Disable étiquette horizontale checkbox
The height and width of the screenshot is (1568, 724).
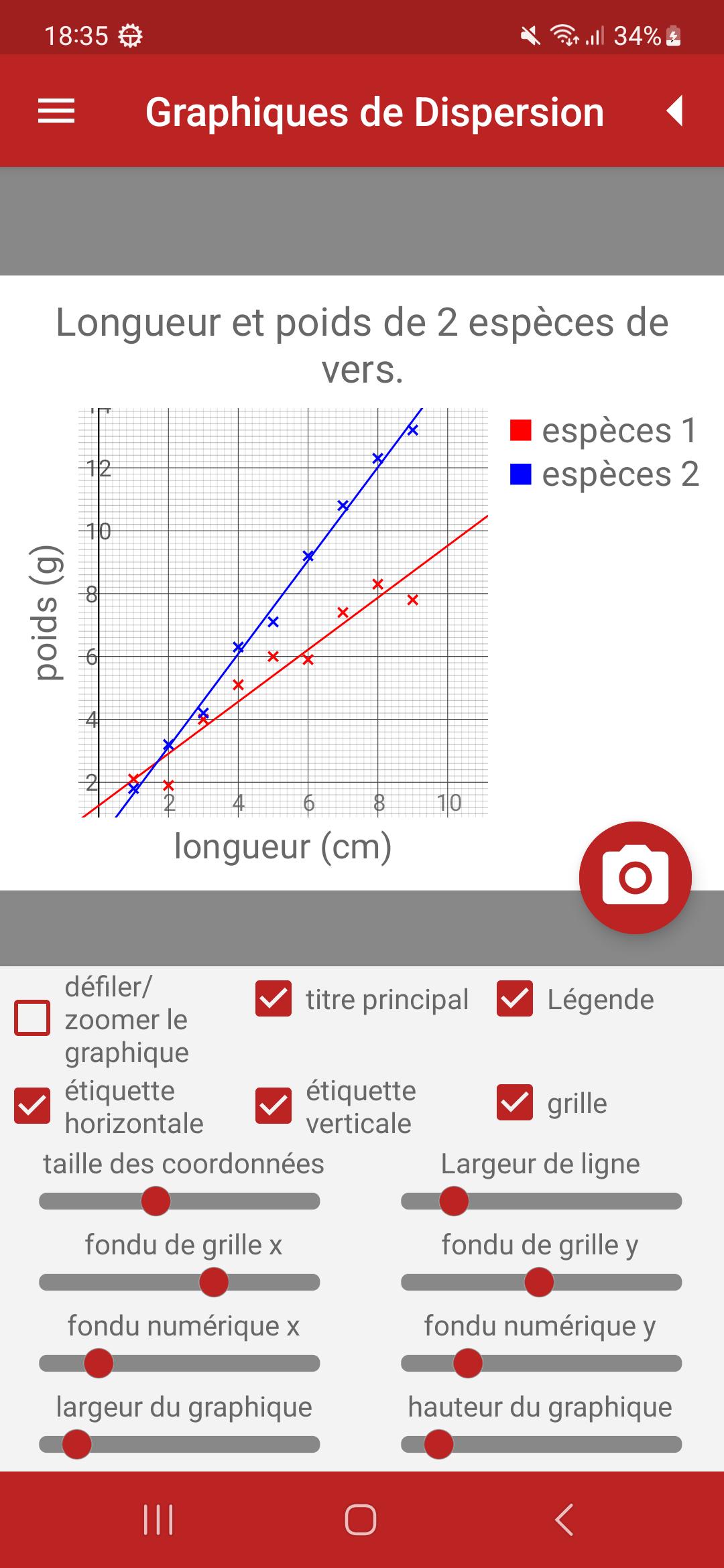tap(32, 1106)
